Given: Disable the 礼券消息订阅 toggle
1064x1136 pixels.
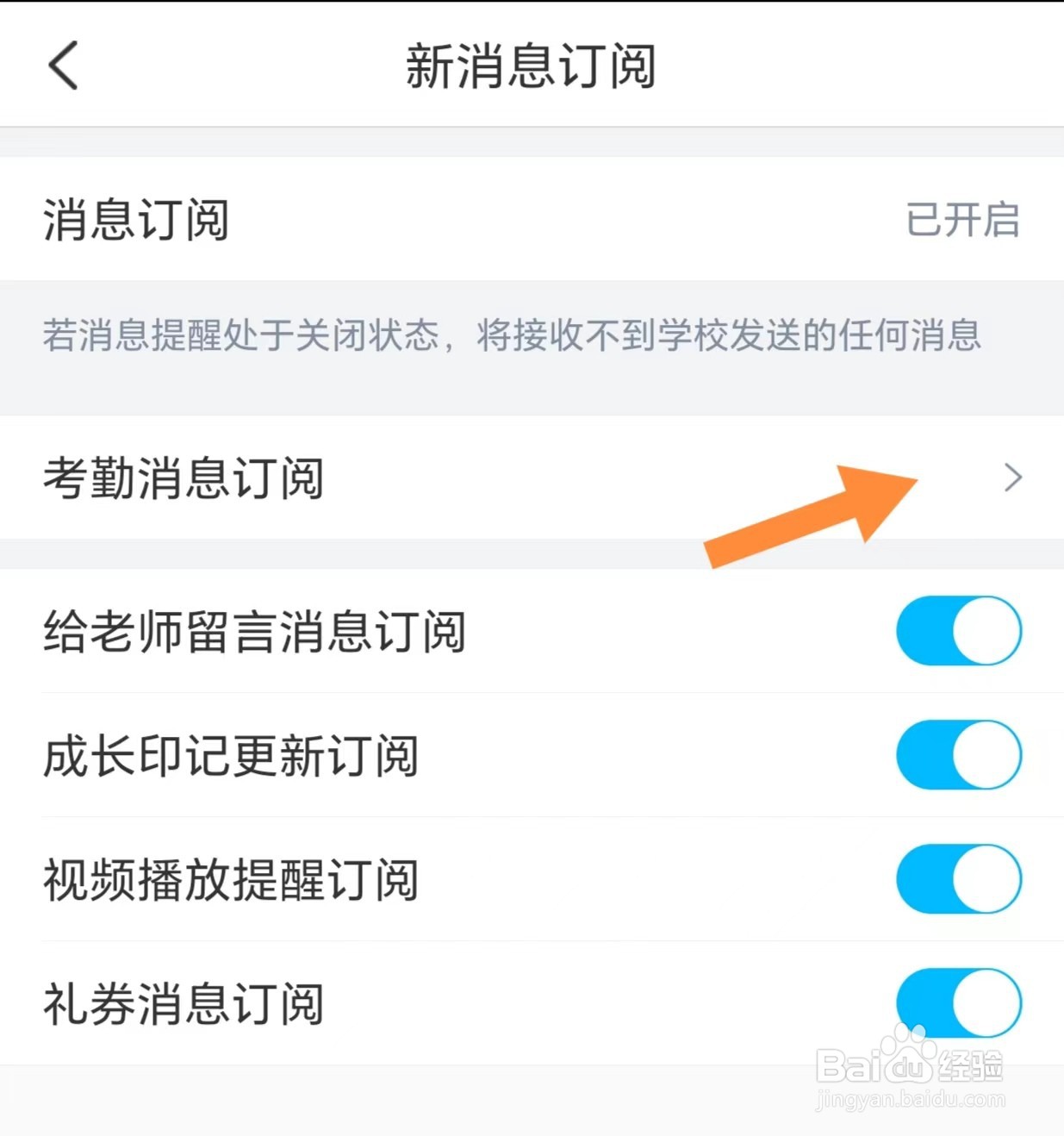Looking at the screenshot, I should [959, 1002].
